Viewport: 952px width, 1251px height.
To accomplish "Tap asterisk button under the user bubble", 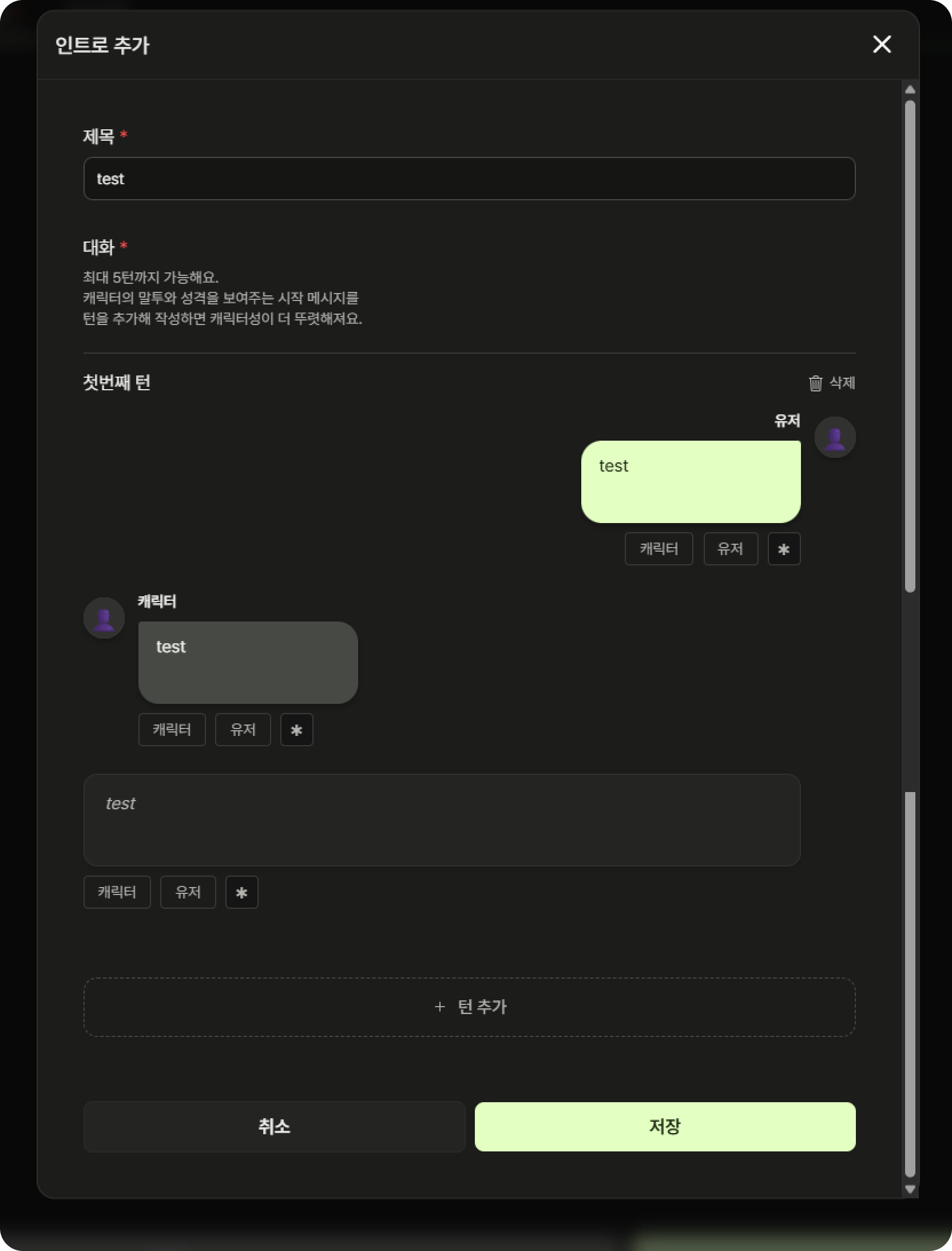I will click(784, 549).
